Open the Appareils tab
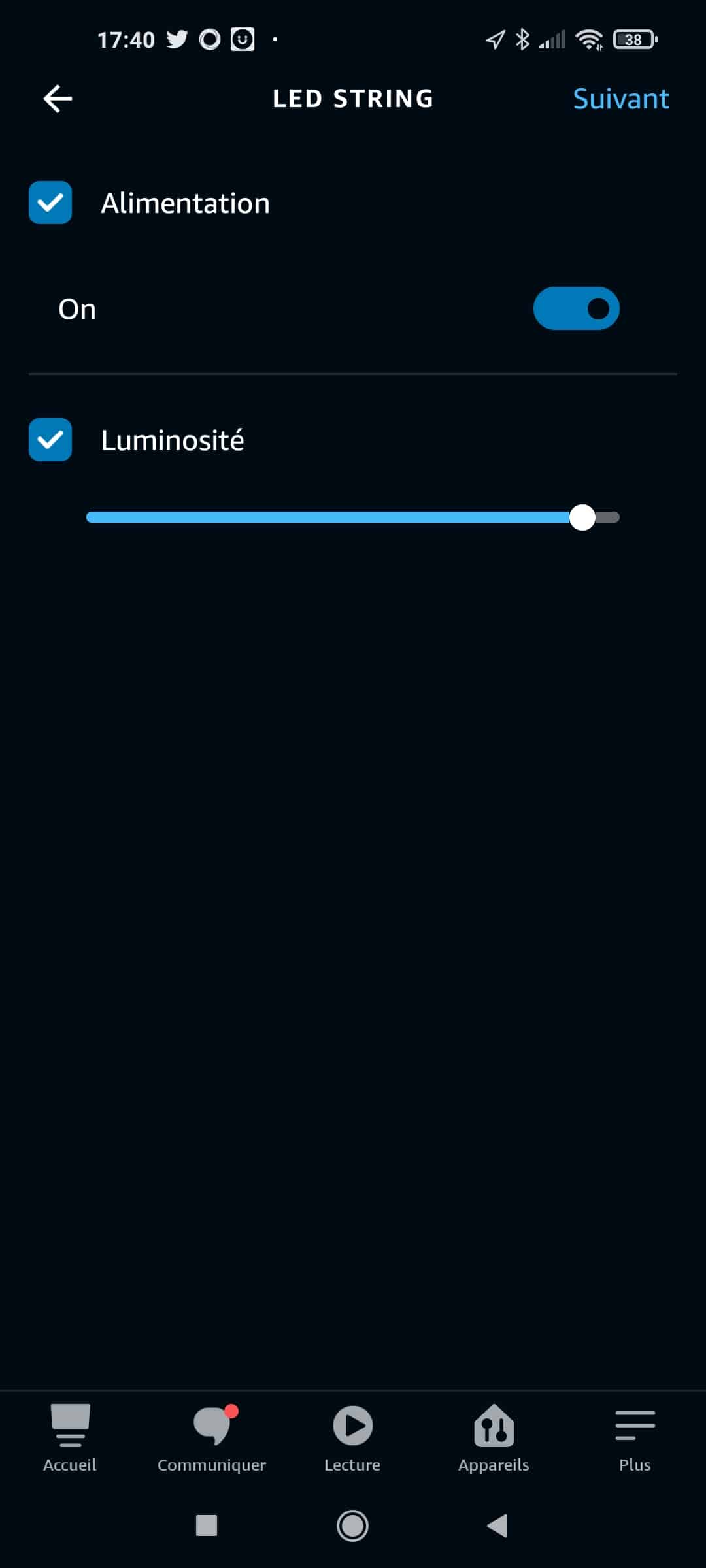 pos(494,1438)
